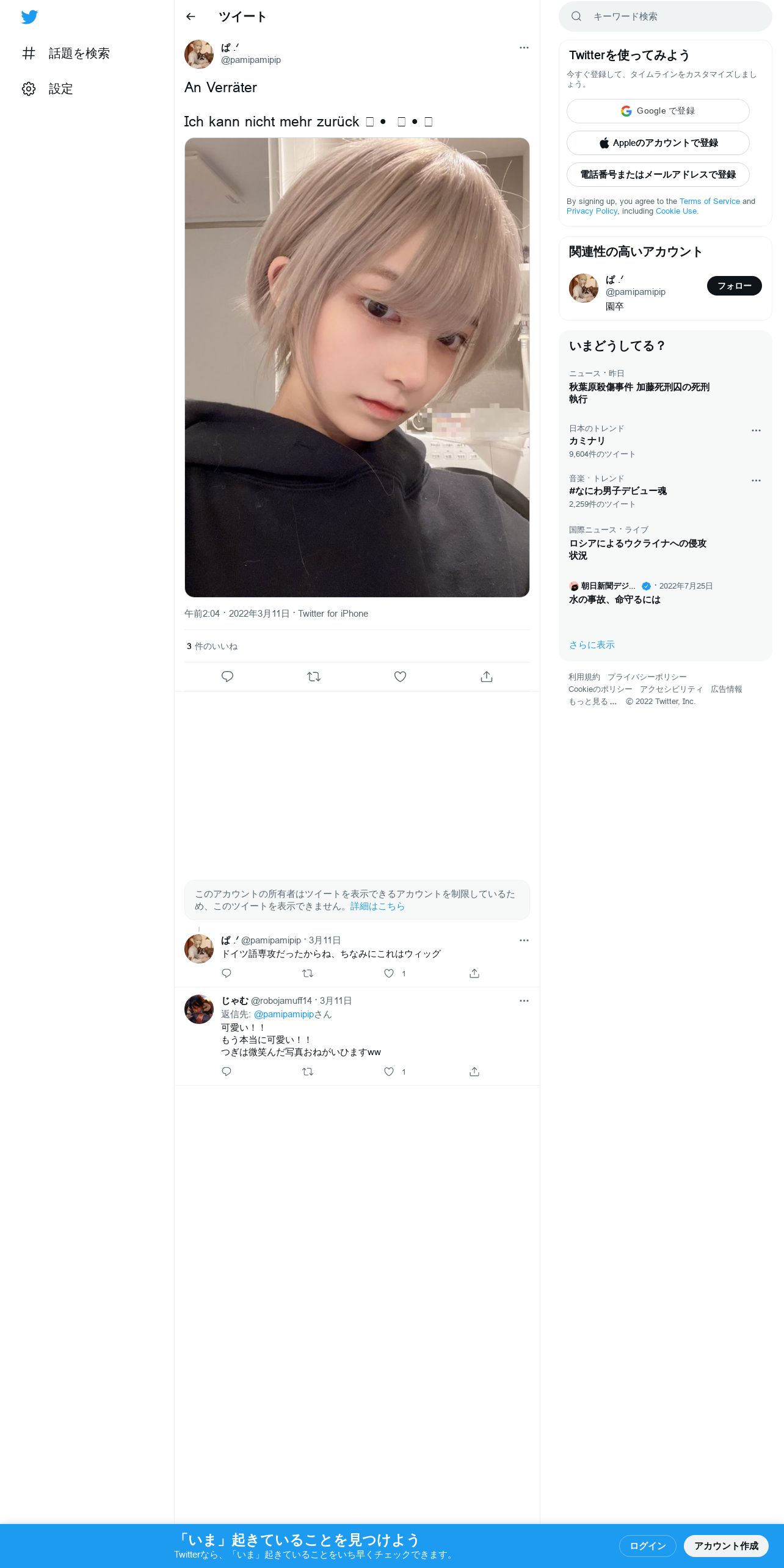Tap さらに表示 under trends
784x1568 pixels.
pos(592,645)
